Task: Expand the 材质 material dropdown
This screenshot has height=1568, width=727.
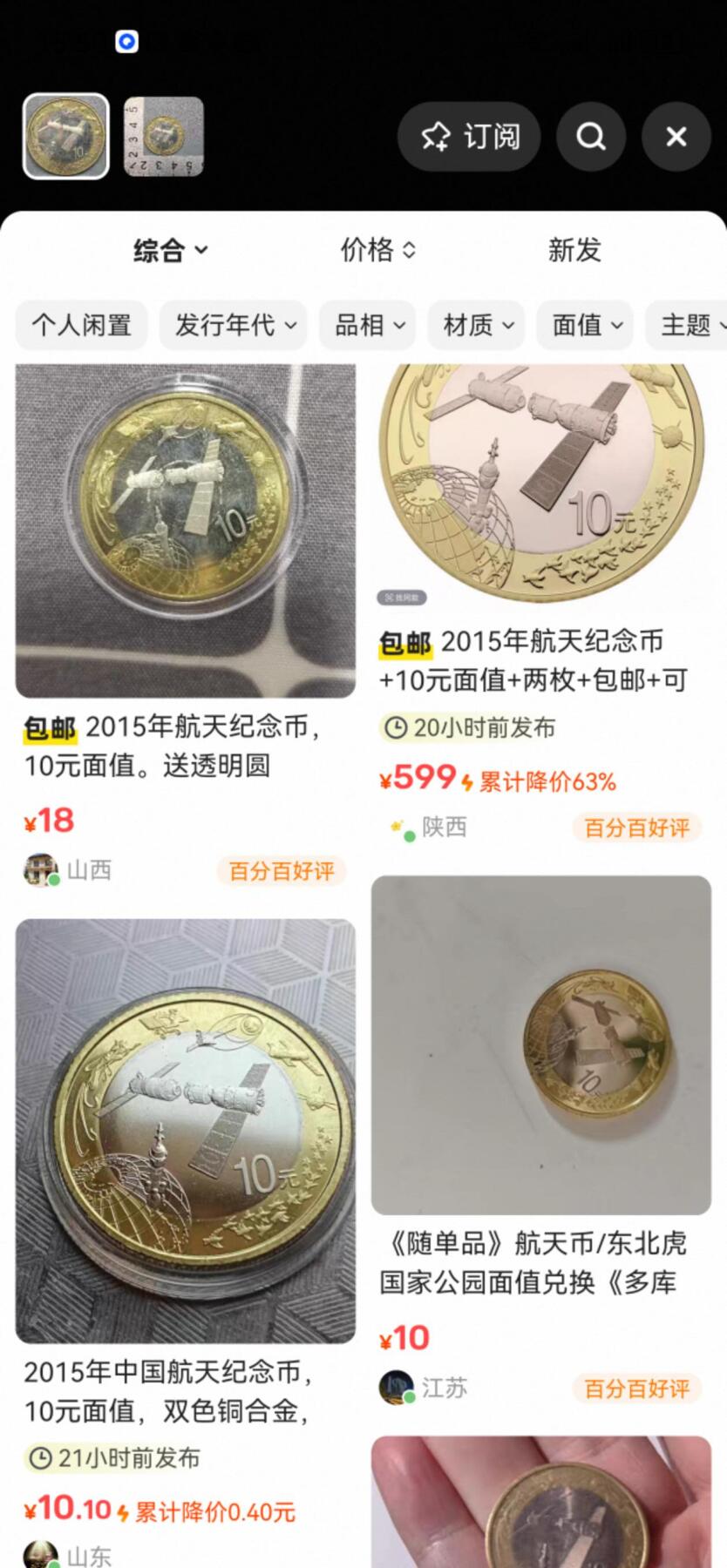Action: pyautogui.click(x=476, y=325)
